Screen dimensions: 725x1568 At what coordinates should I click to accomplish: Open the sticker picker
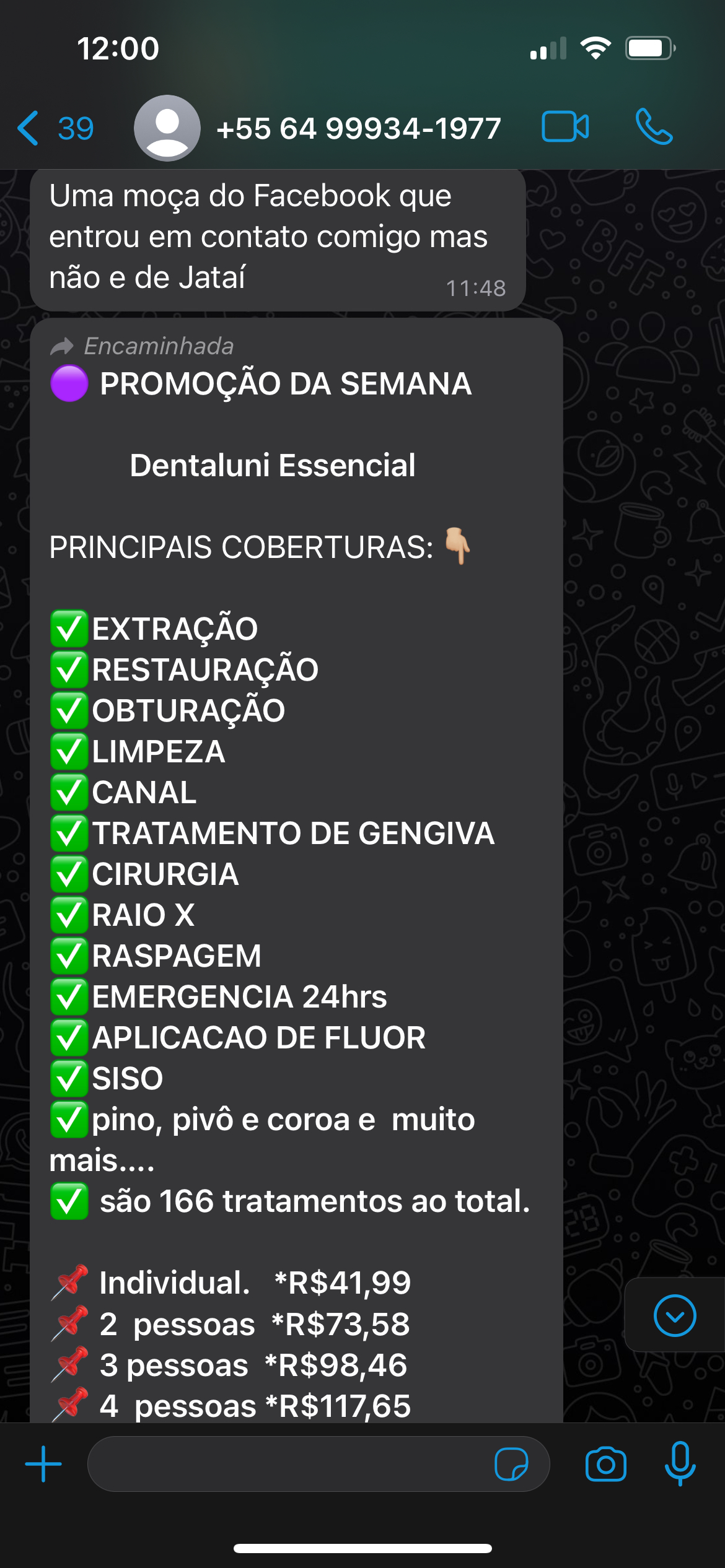[511, 1464]
